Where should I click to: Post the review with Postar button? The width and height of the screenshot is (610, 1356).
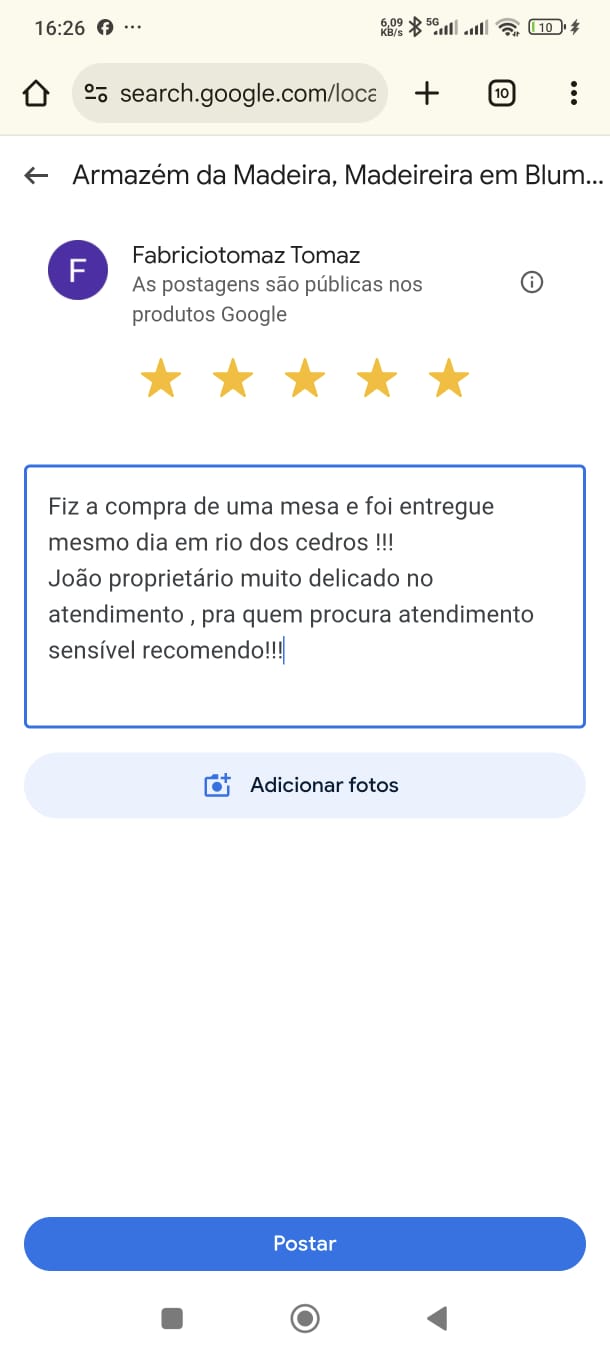pyautogui.click(x=304, y=1243)
